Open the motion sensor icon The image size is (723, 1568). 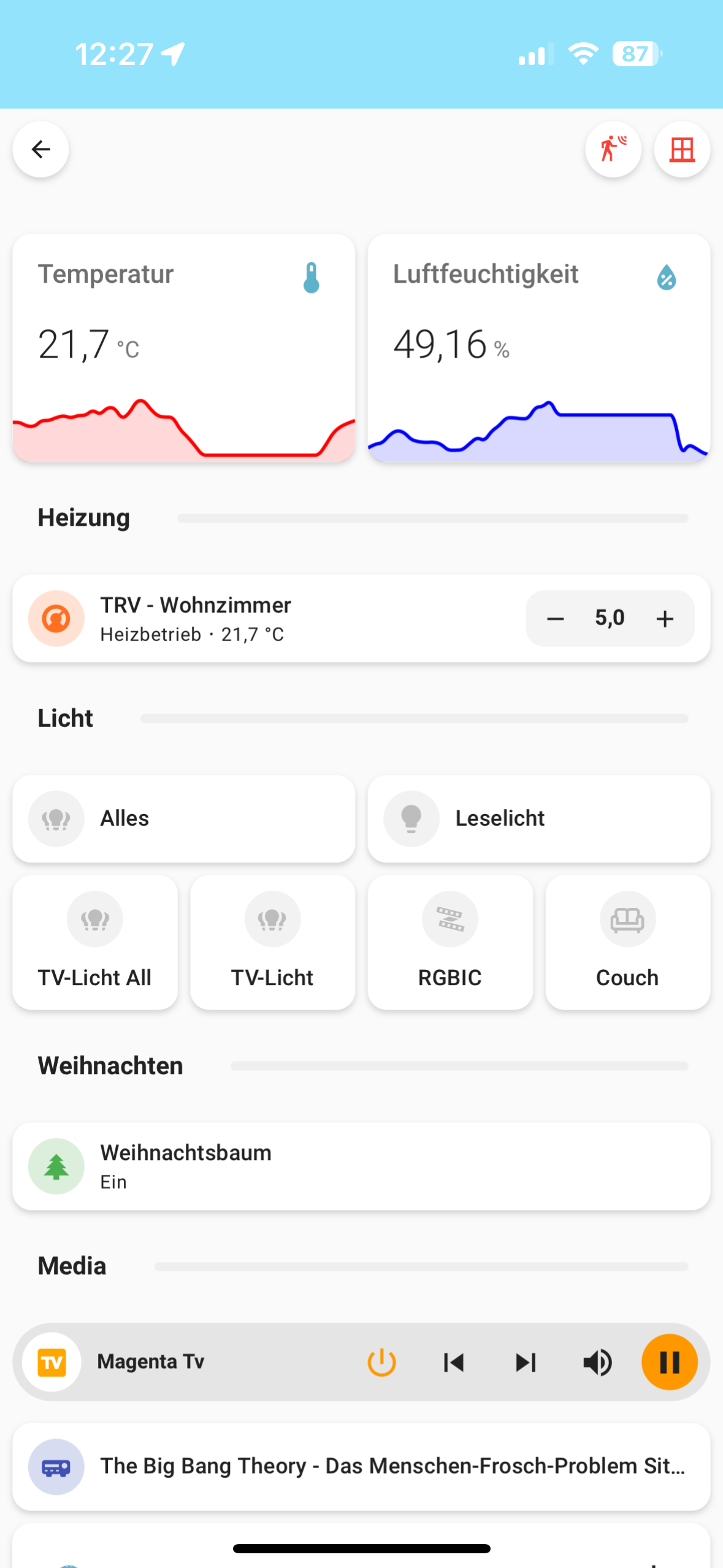613,149
